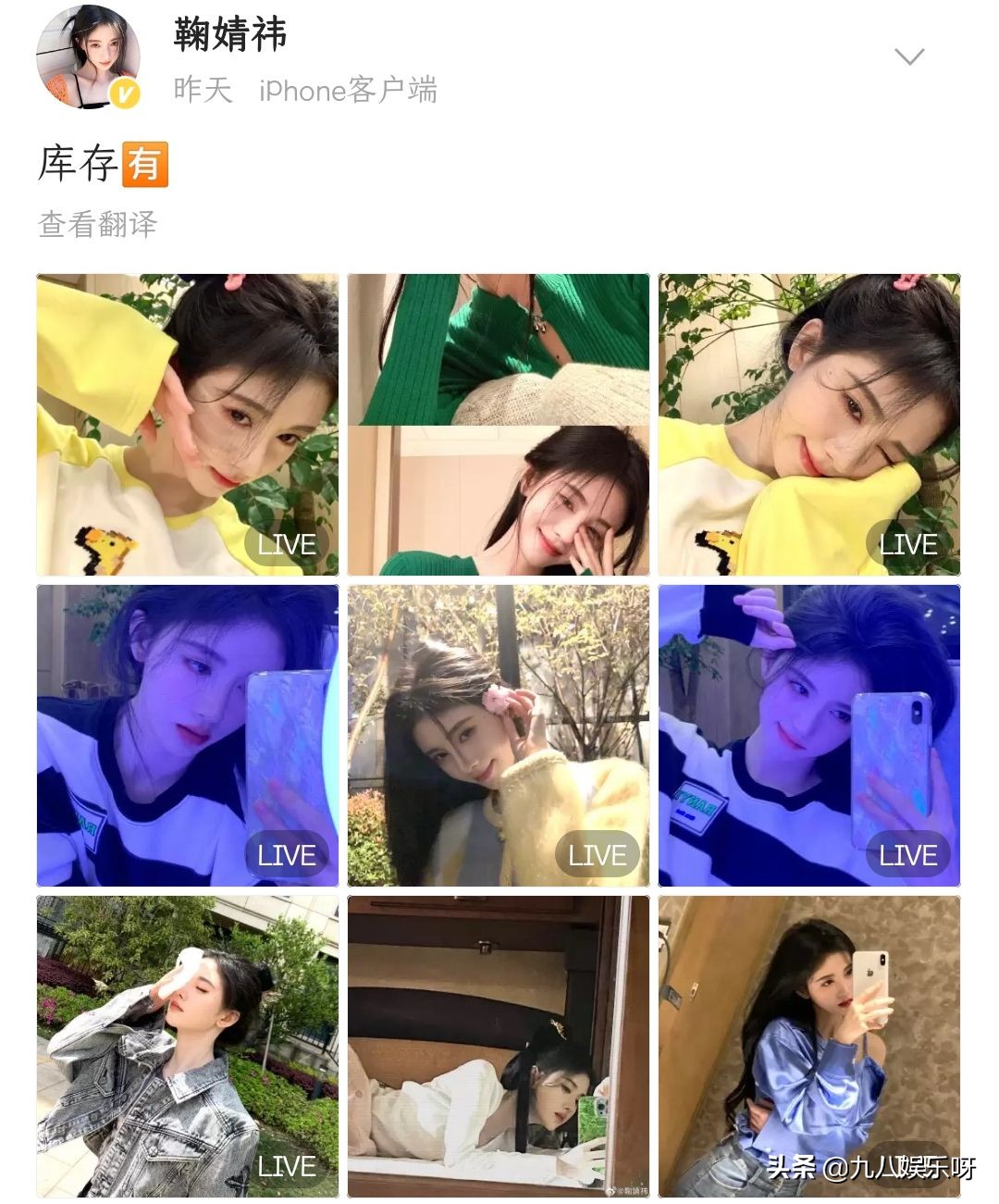Click the LIVE badge on the flower-in-hair outdoor photo
Screen dimensions: 999x1204
point(598,856)
